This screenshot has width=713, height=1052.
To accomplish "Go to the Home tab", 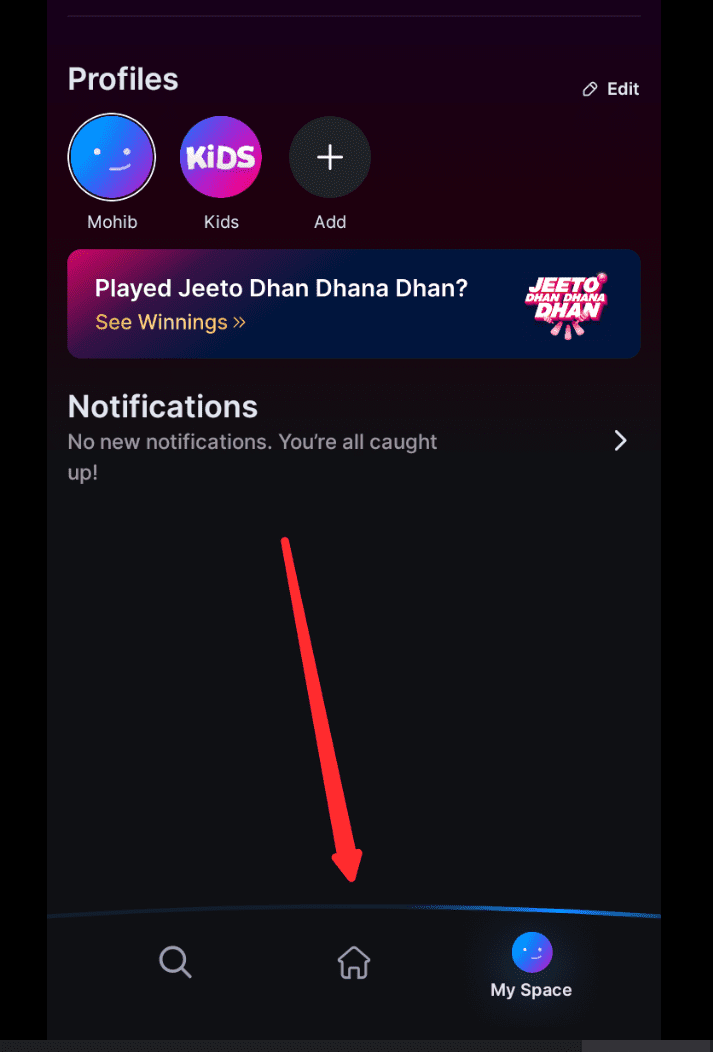I will pyautogui.click(x=353, y=962).
